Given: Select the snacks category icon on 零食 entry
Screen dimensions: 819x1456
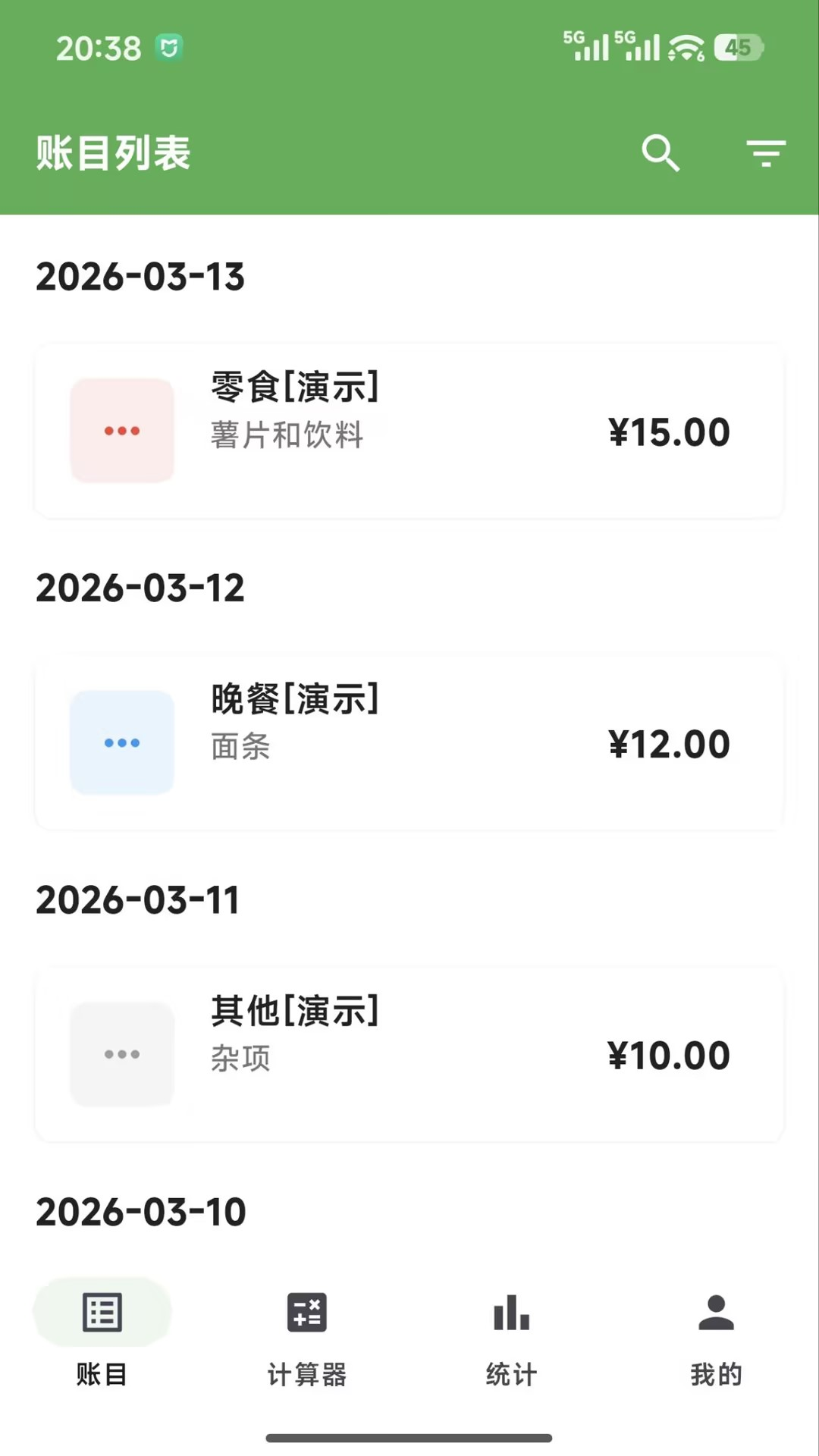Looking at the screenshot, I should (x=121, y=430).
